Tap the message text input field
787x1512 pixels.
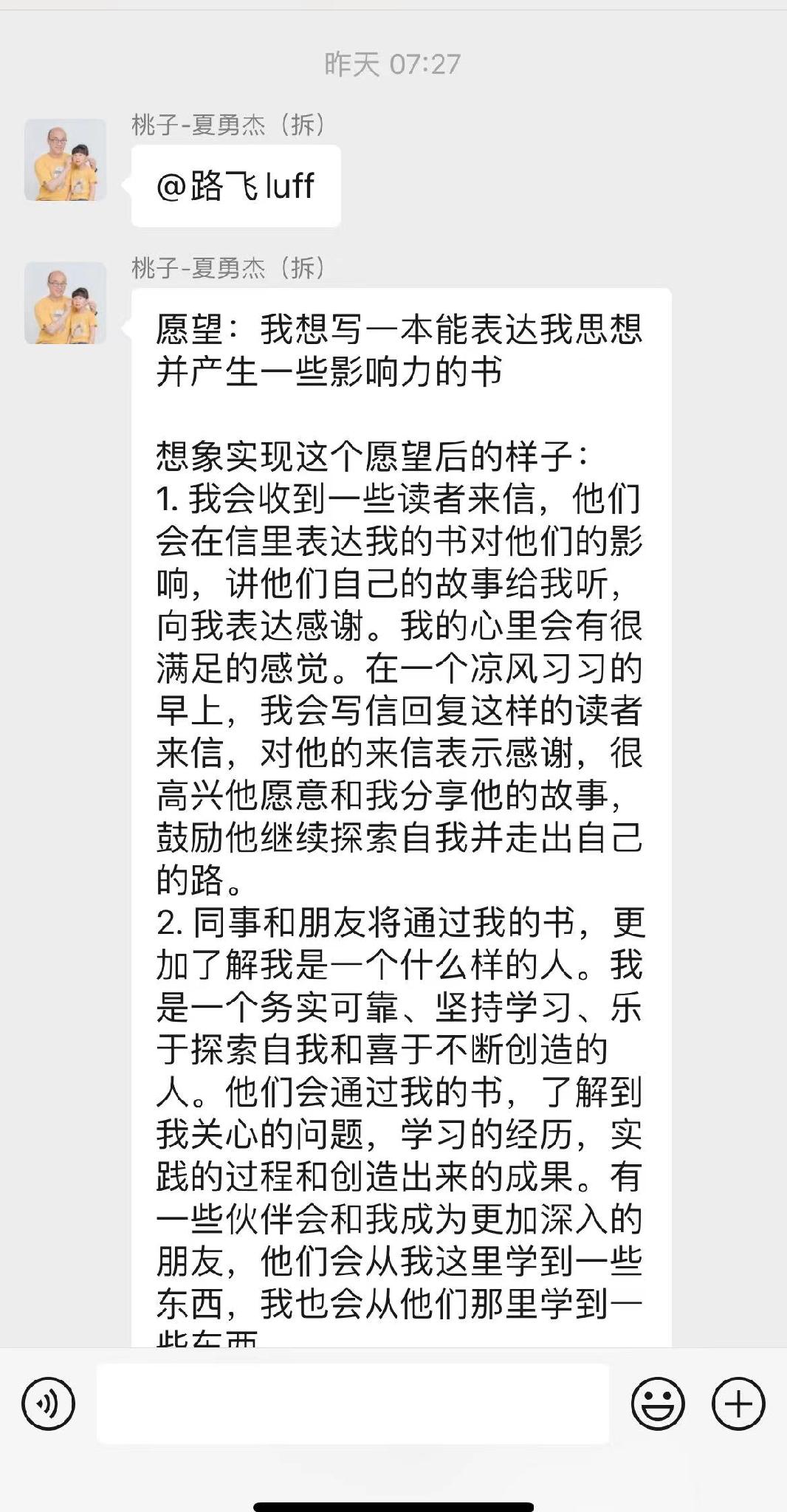[x=353, y=1403]
